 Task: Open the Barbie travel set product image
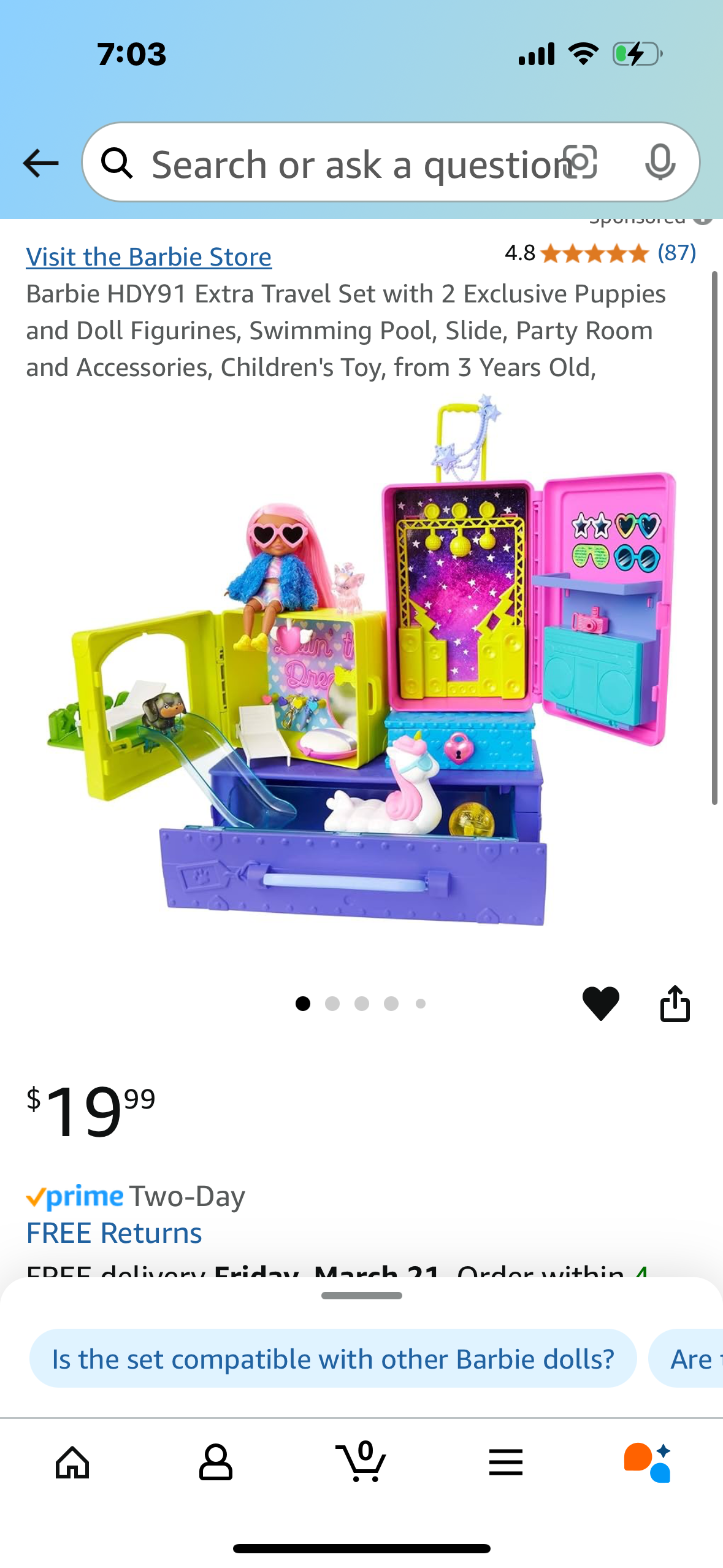coord(362,663)
